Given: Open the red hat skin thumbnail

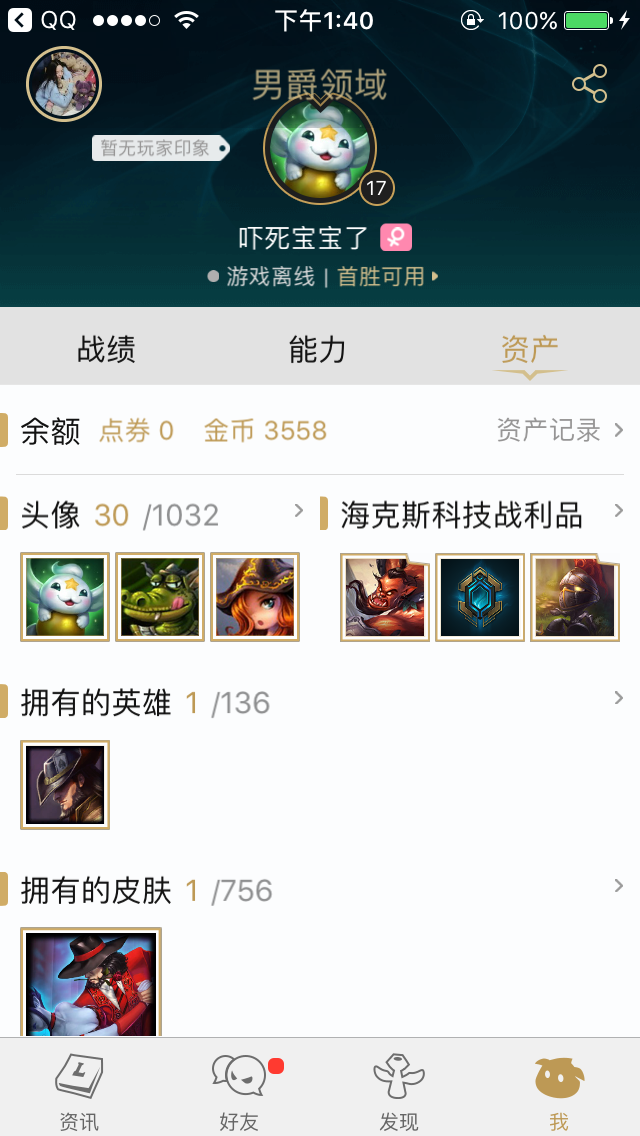Looking at the screenshot, I should [x=91, y=982].
